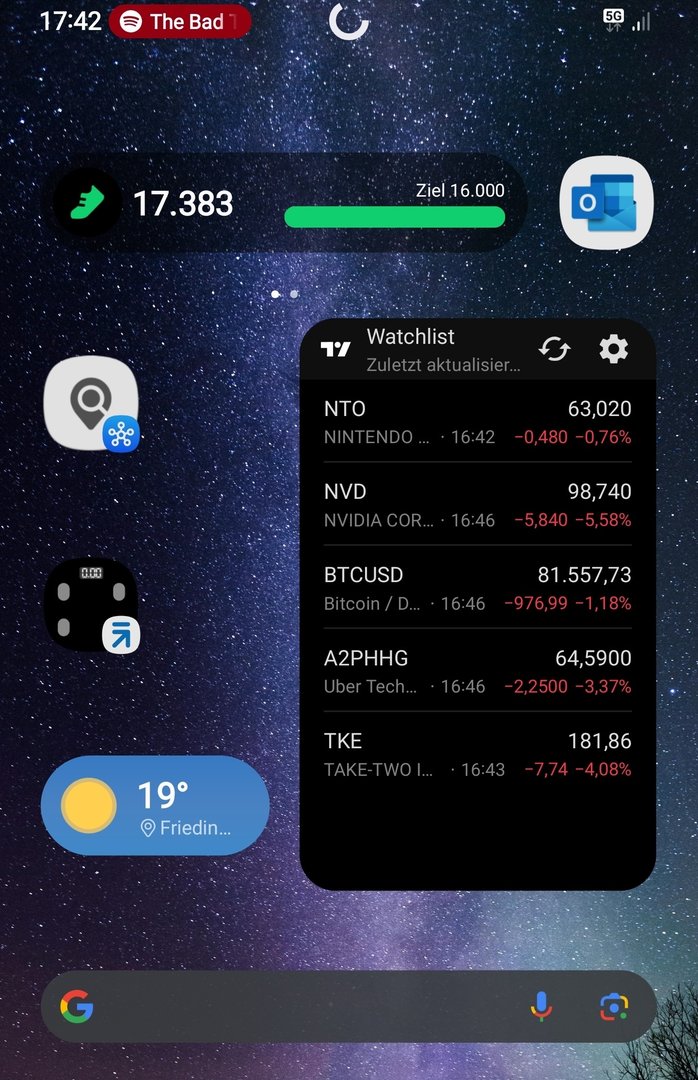Image resolution: width=698 pixels, height=1080 pixels.
Task: Start Google voice search with the microphone
Action: 541,1007
